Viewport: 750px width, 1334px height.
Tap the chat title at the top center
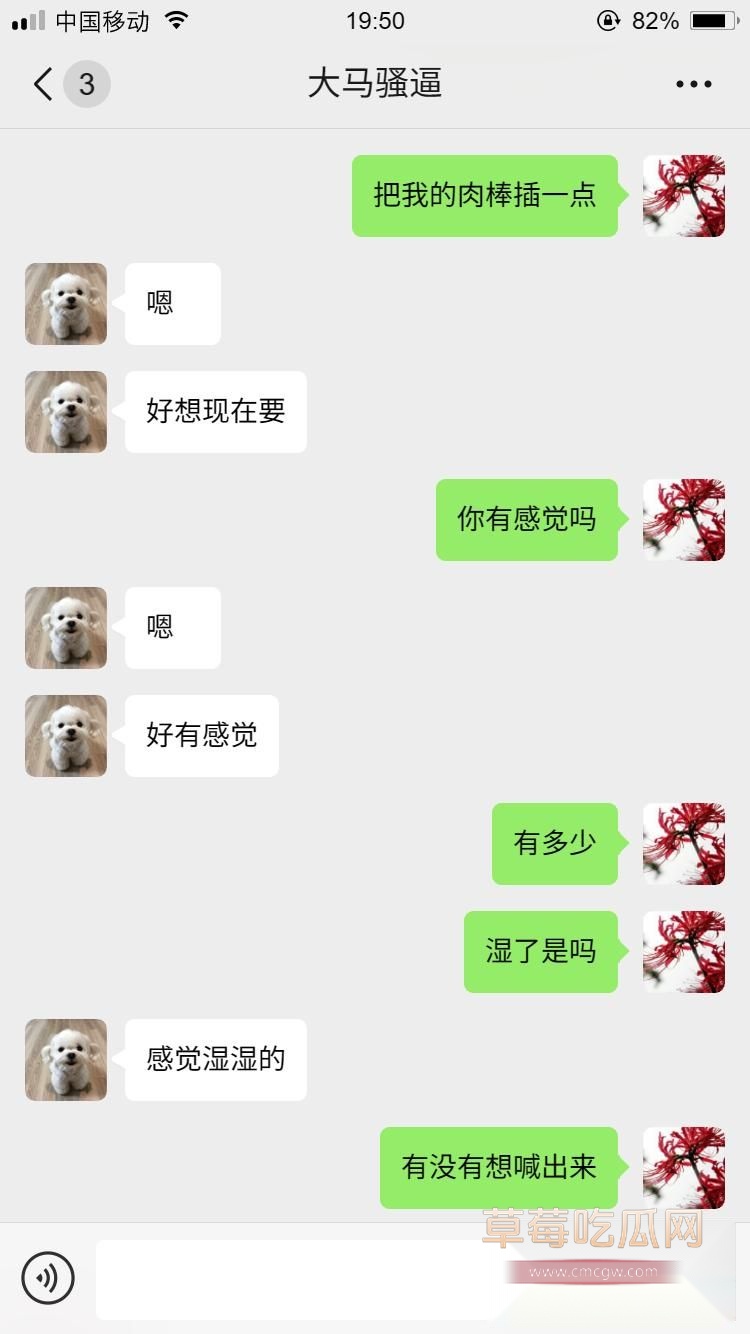(375, 84)
